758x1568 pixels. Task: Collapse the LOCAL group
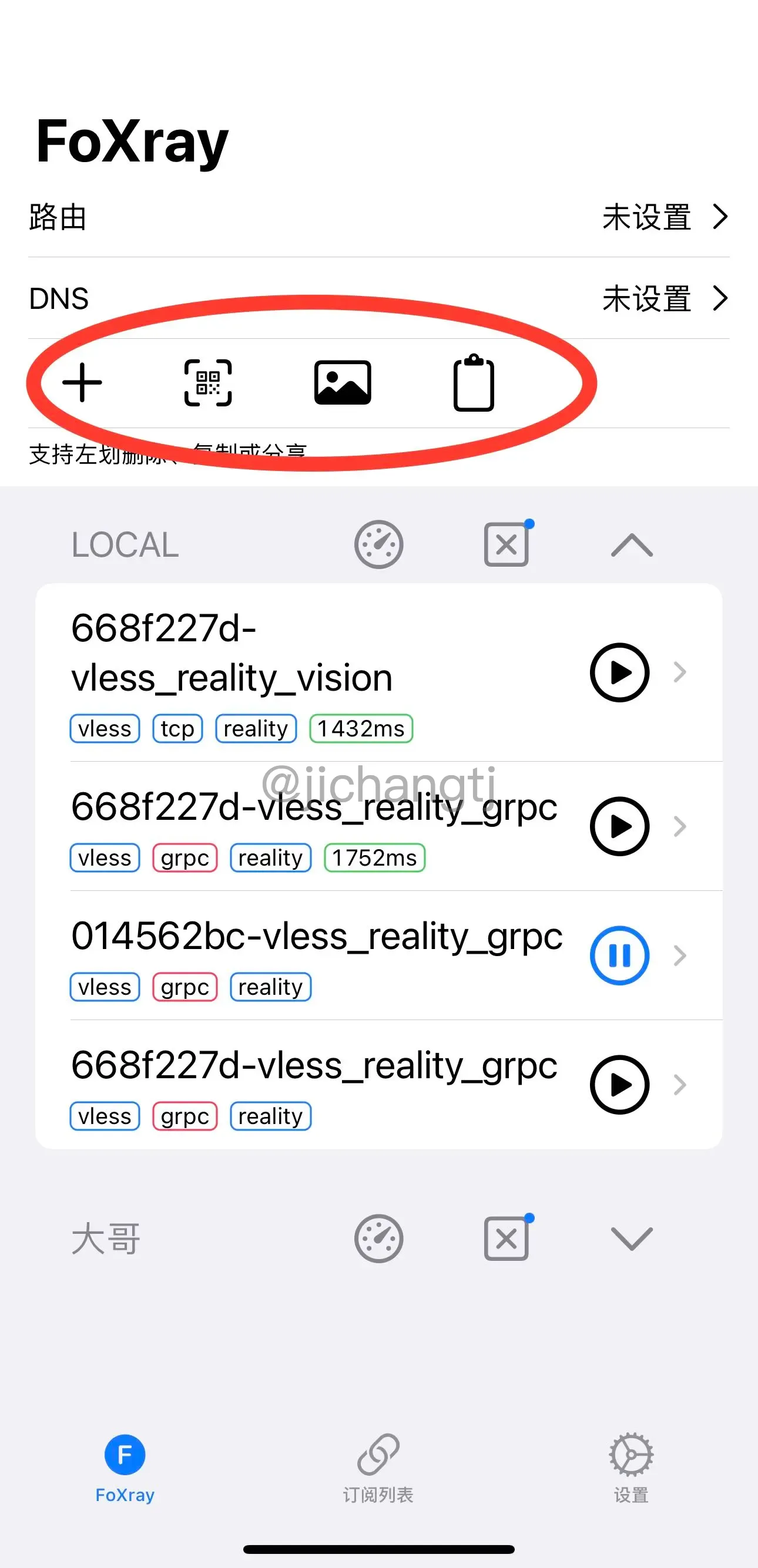click(x=632, y=545)
